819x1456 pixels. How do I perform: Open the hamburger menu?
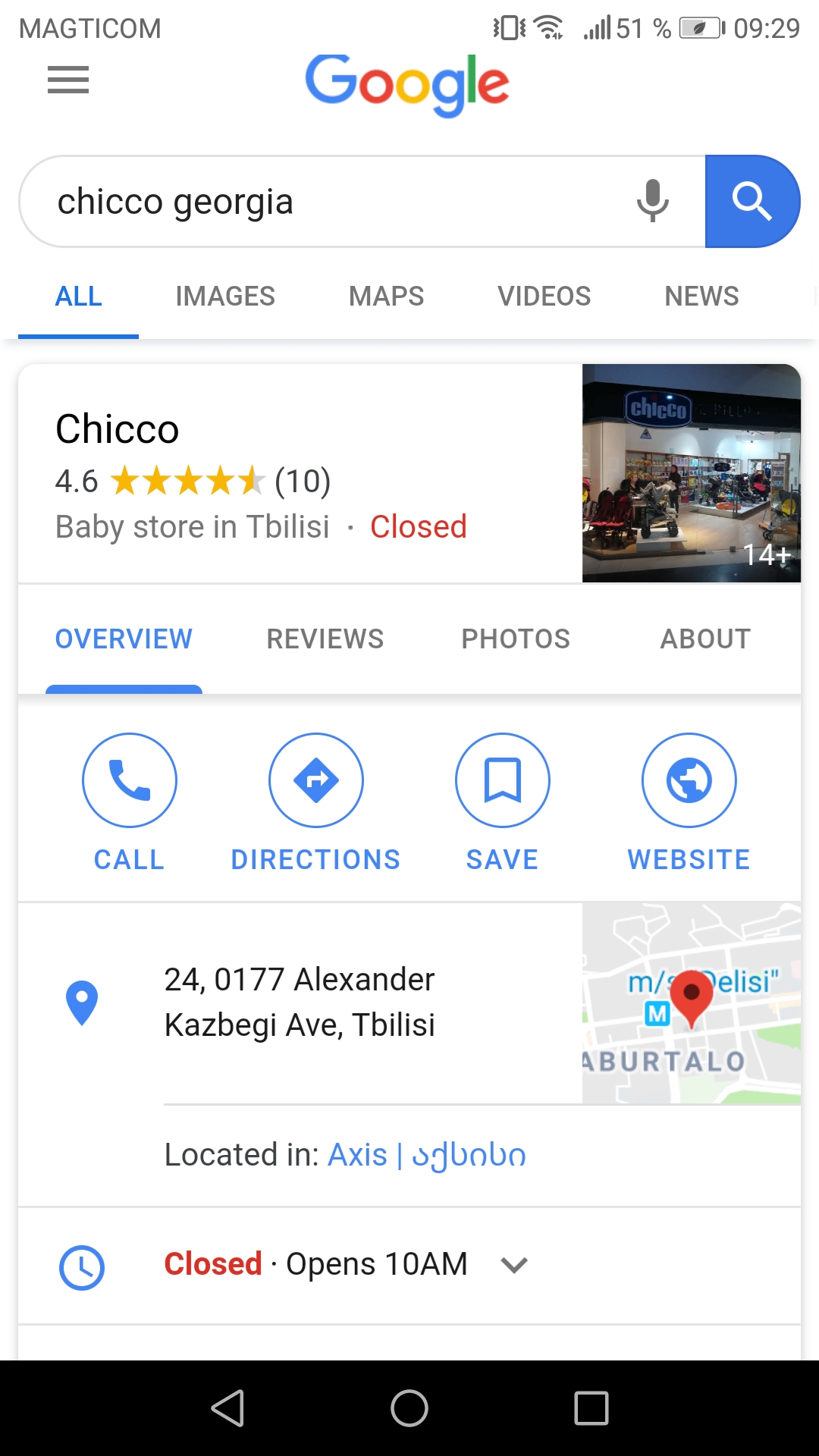(x=68, y=80)
